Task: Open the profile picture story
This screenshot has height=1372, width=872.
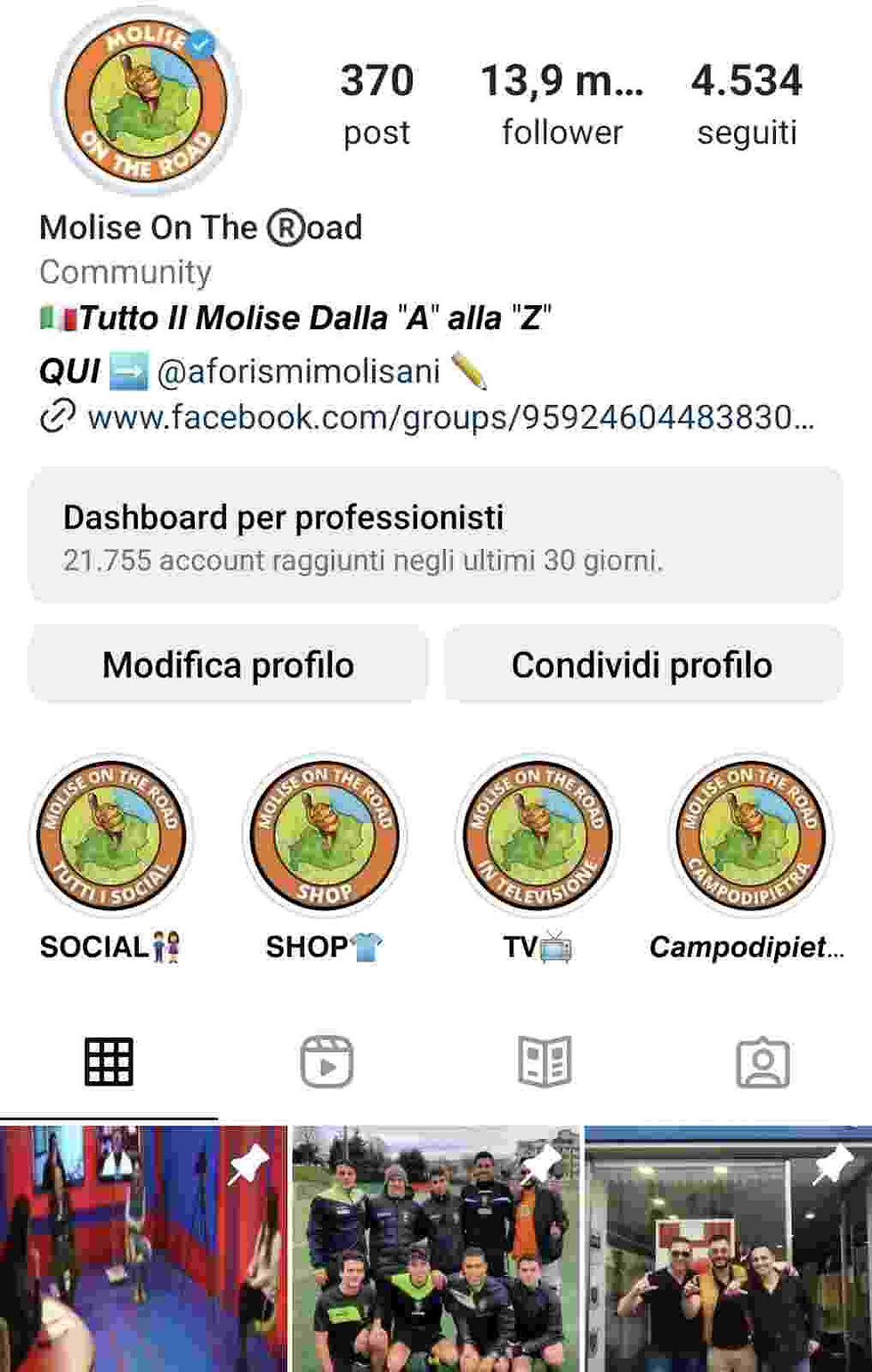Action: 144,101
